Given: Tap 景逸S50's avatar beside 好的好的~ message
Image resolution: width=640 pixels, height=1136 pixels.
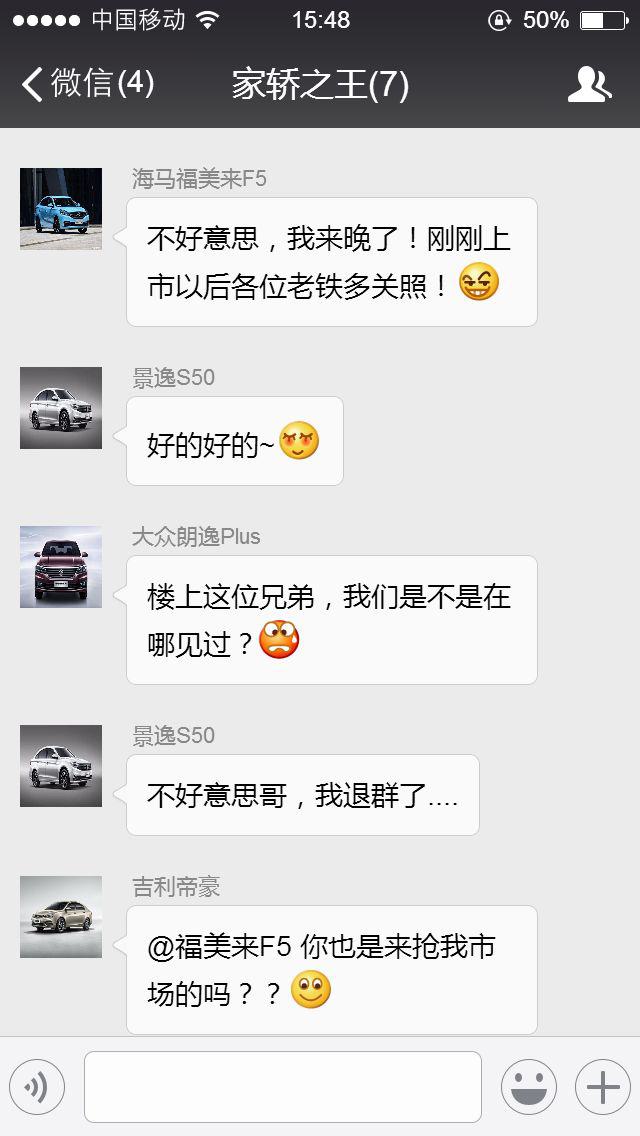Looking at the screenshot, I should [61, 408].
